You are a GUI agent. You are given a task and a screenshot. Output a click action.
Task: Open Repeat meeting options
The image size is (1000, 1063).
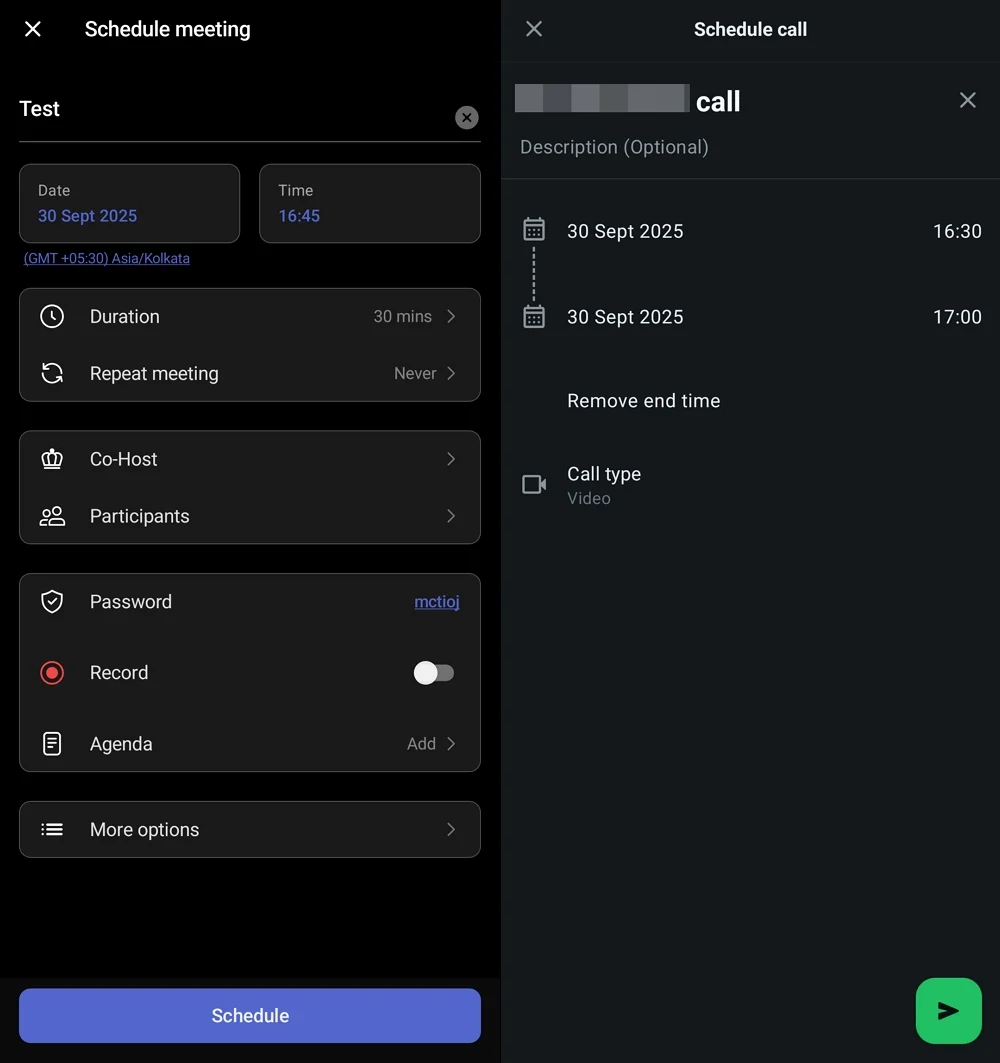249,374
